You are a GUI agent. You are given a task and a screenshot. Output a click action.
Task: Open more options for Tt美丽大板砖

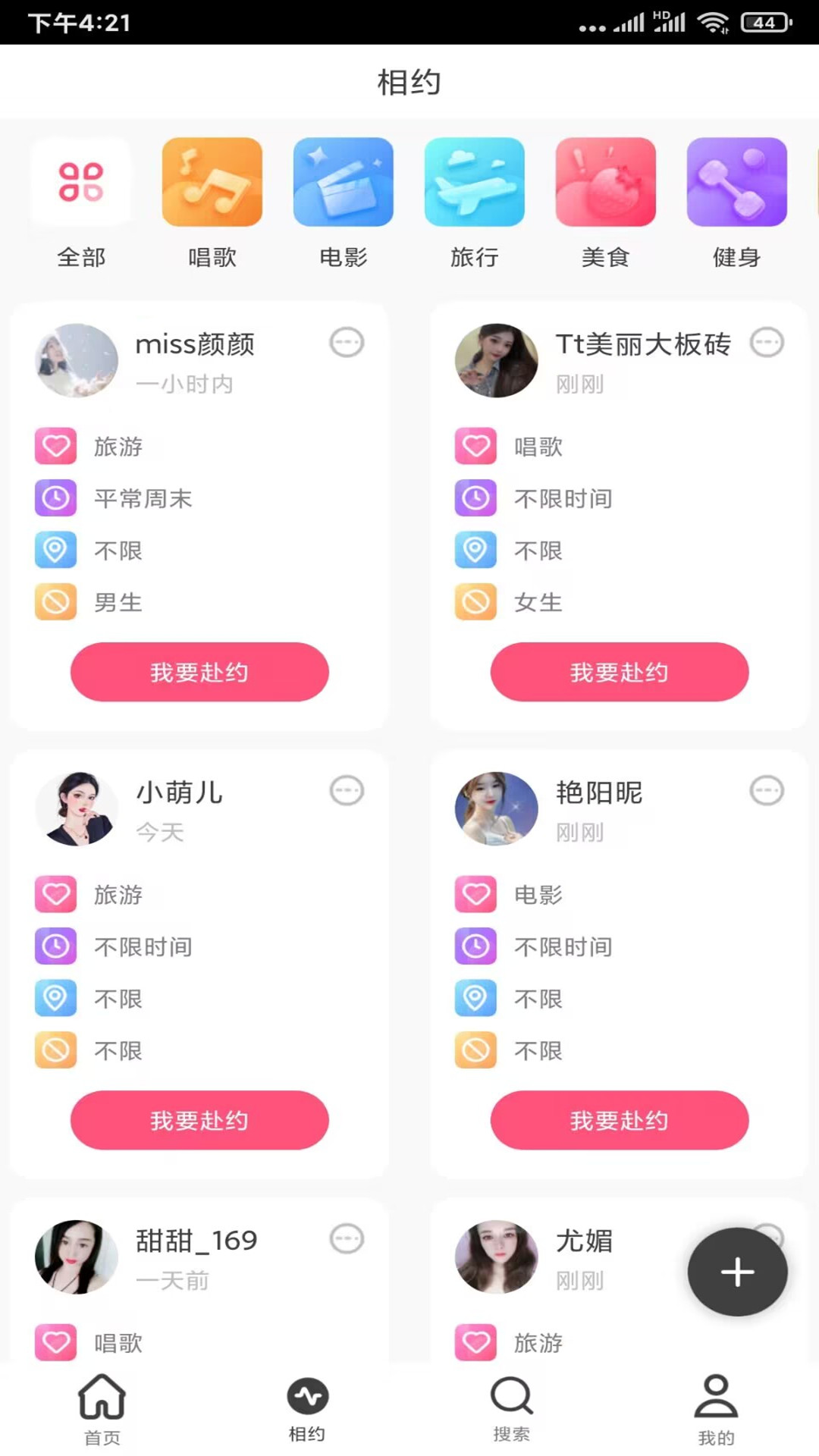pyautogui.click(x=767, y=343)
